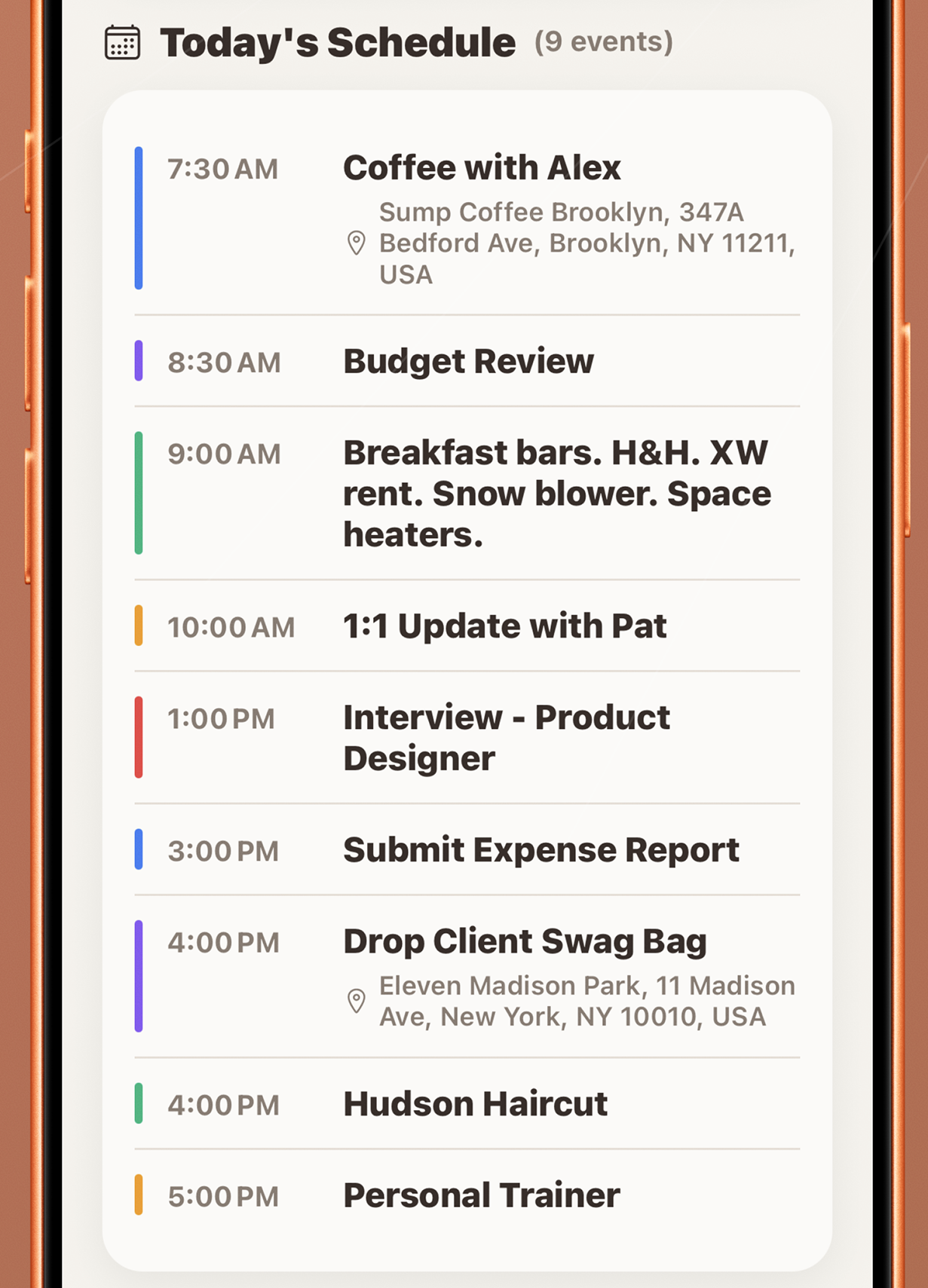Select the Submit Expense Report event
The width and height of the screenshot is (928, 1288).
click(541, 849)
